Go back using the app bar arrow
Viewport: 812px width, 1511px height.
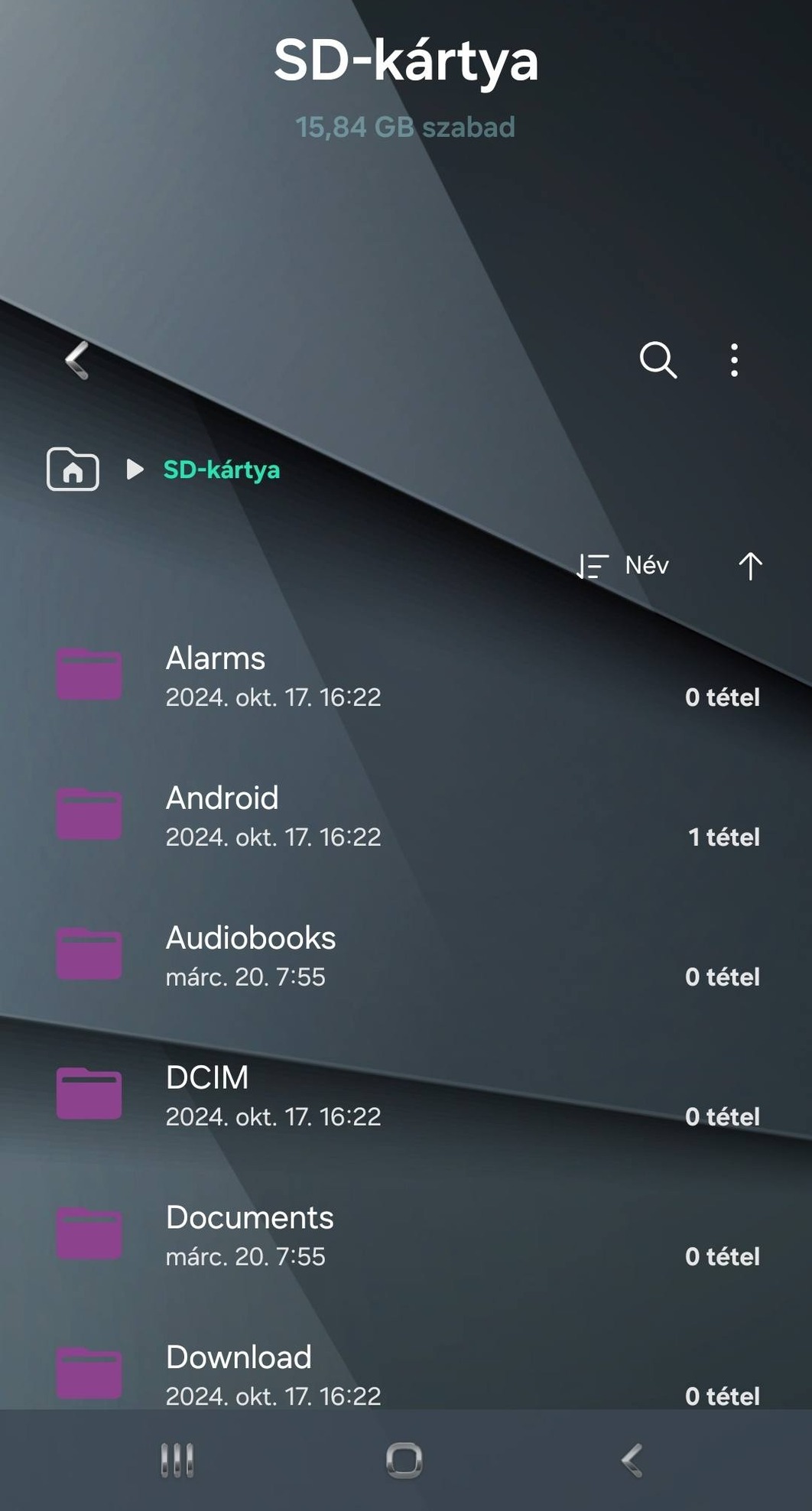tap(77, 359)
